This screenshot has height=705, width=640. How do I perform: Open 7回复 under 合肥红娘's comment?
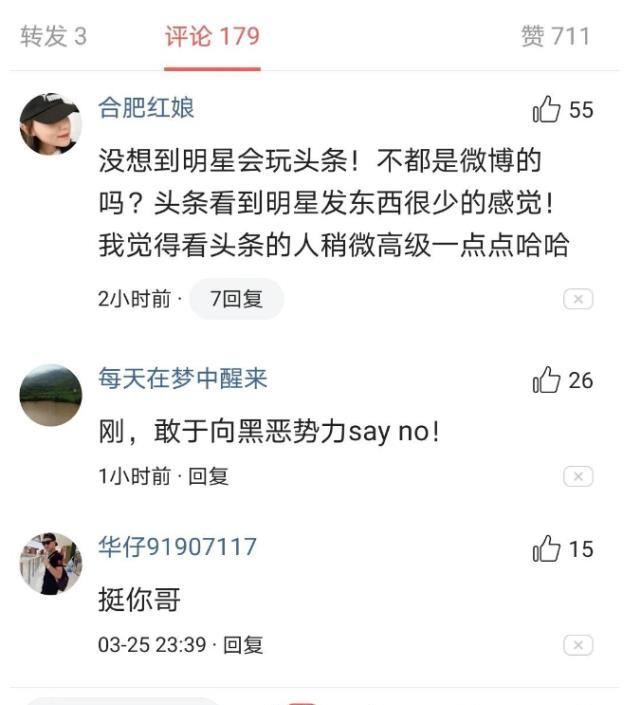236,299
